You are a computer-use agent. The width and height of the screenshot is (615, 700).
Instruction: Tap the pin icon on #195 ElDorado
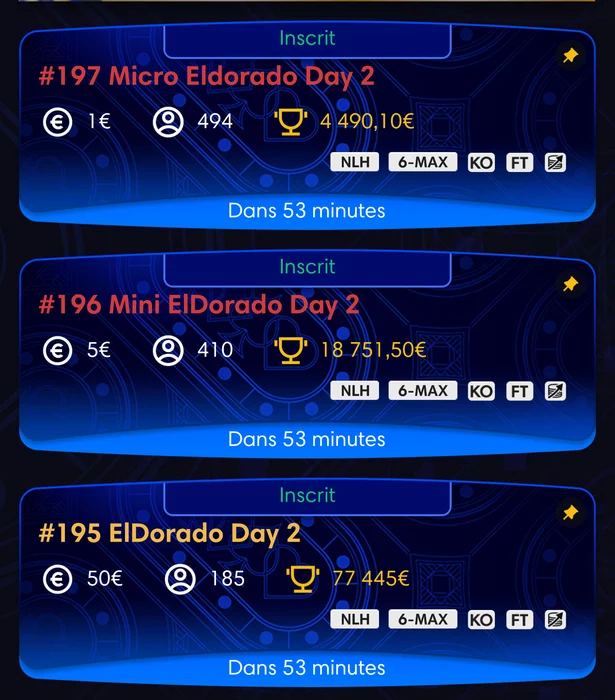click(570, 513)
